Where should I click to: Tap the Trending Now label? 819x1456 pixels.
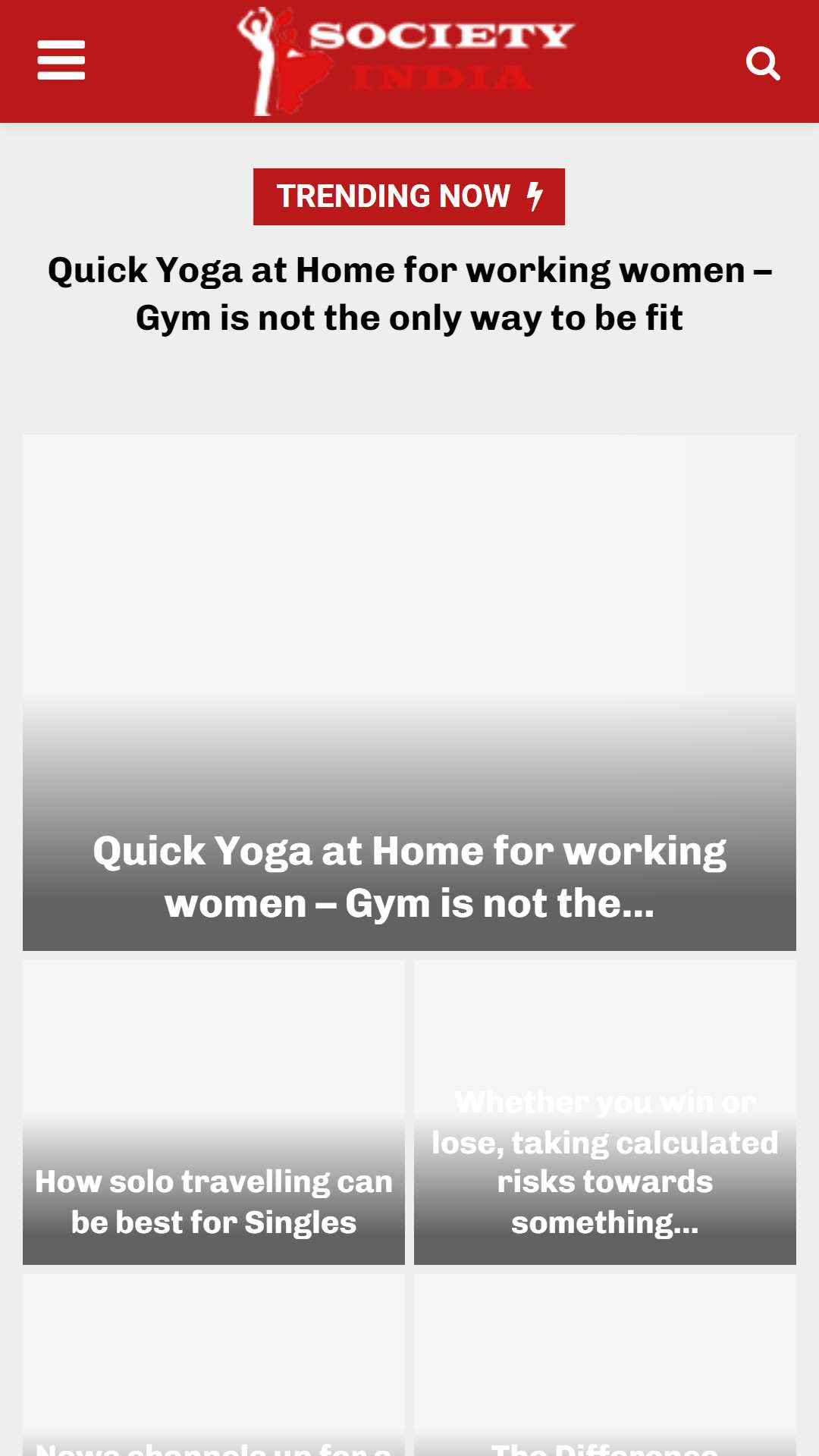[409, 196]
